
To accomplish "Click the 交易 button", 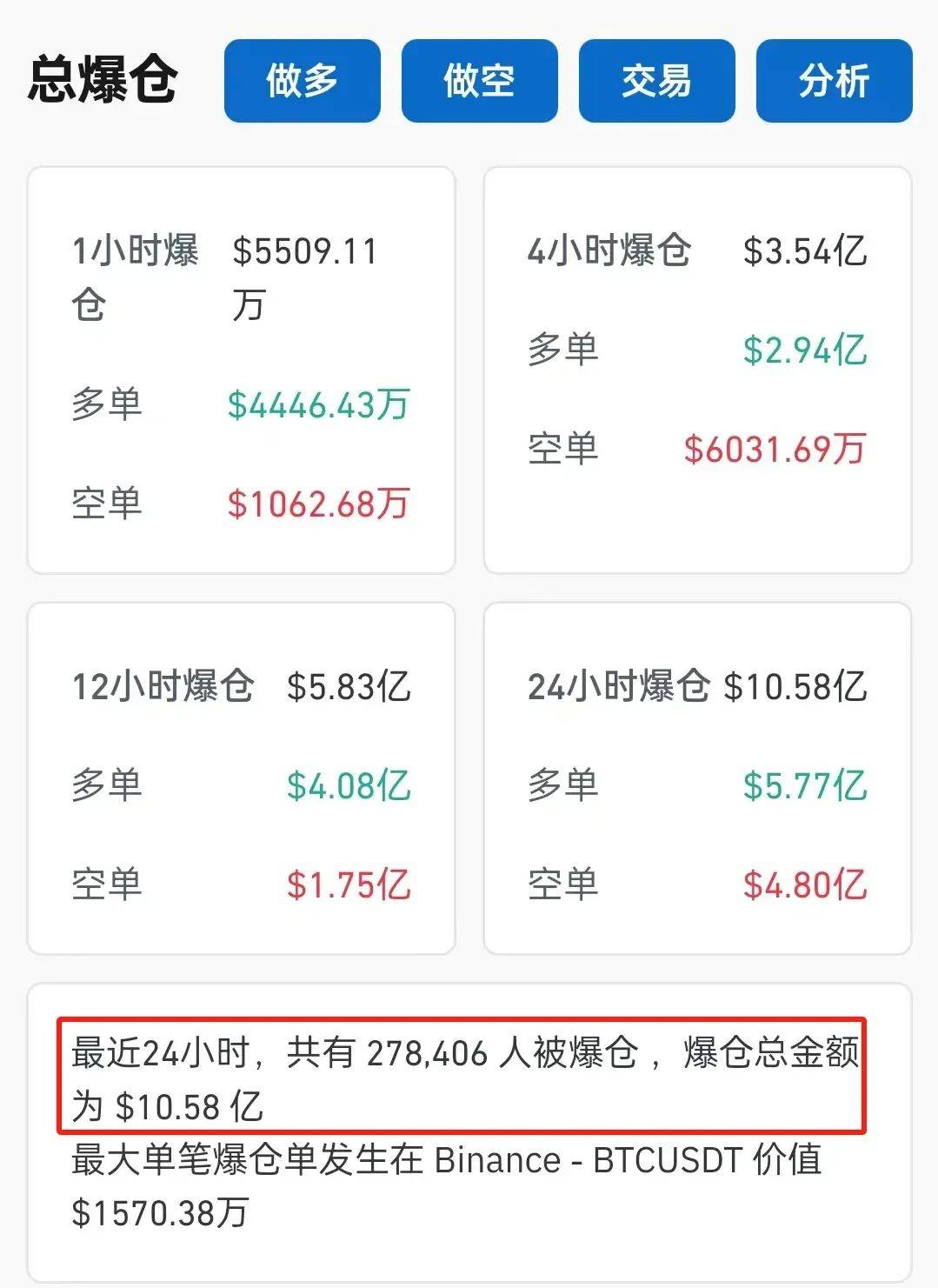I will tap(656, 82).
